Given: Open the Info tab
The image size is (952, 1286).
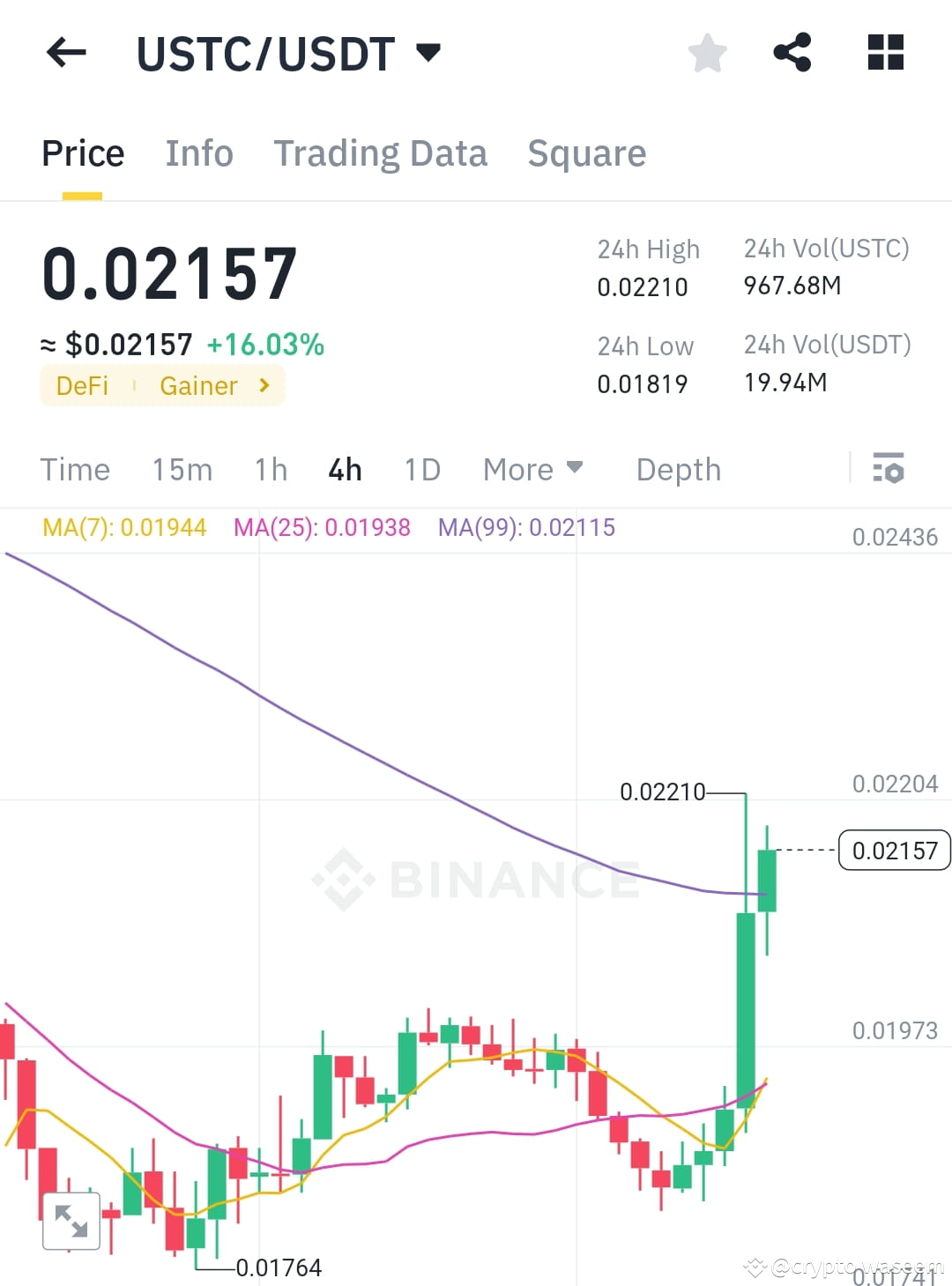Looking at the screenshot, I should click(x=198, y=152).
